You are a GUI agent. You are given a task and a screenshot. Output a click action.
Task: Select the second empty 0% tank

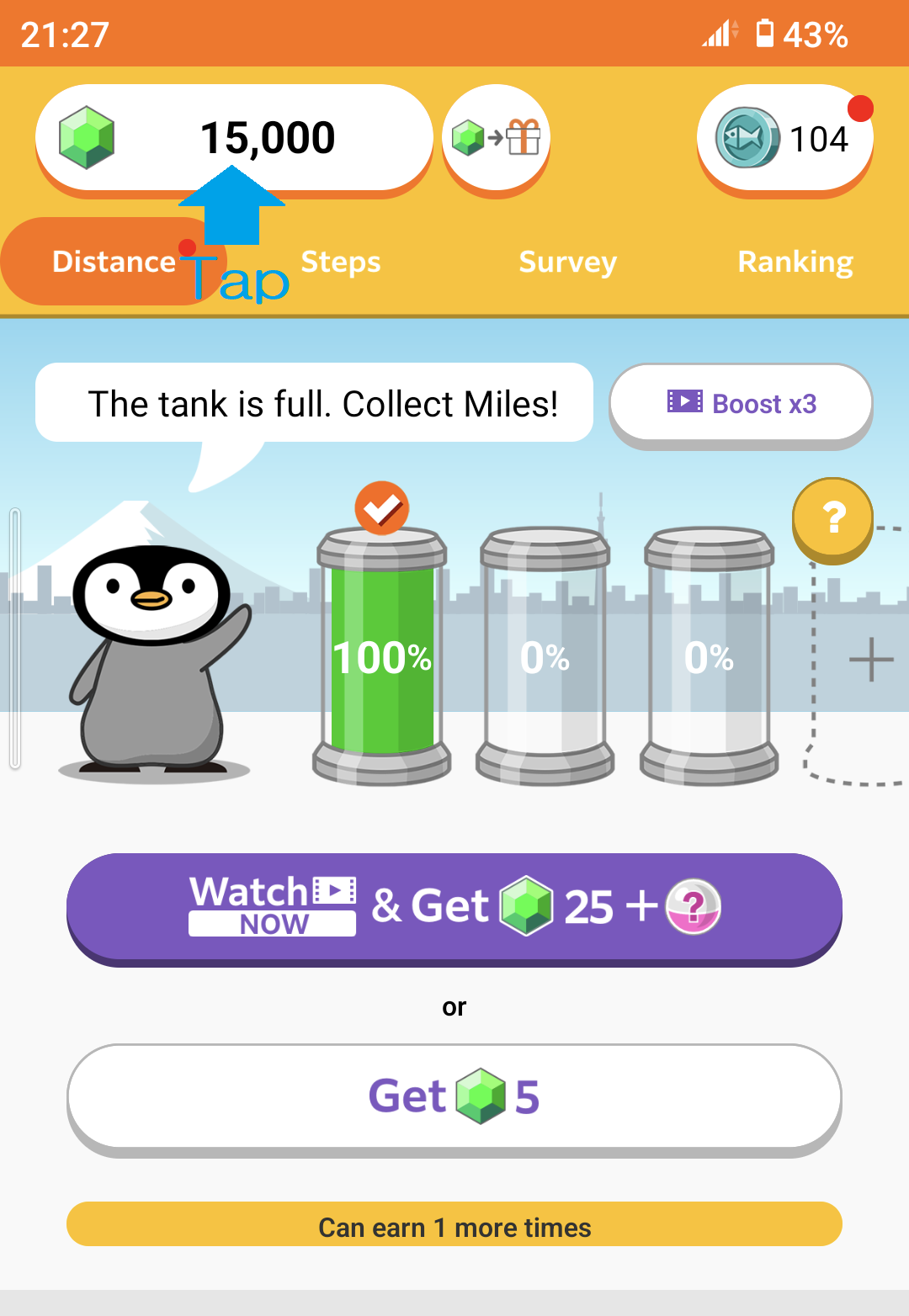coord(545,656)
